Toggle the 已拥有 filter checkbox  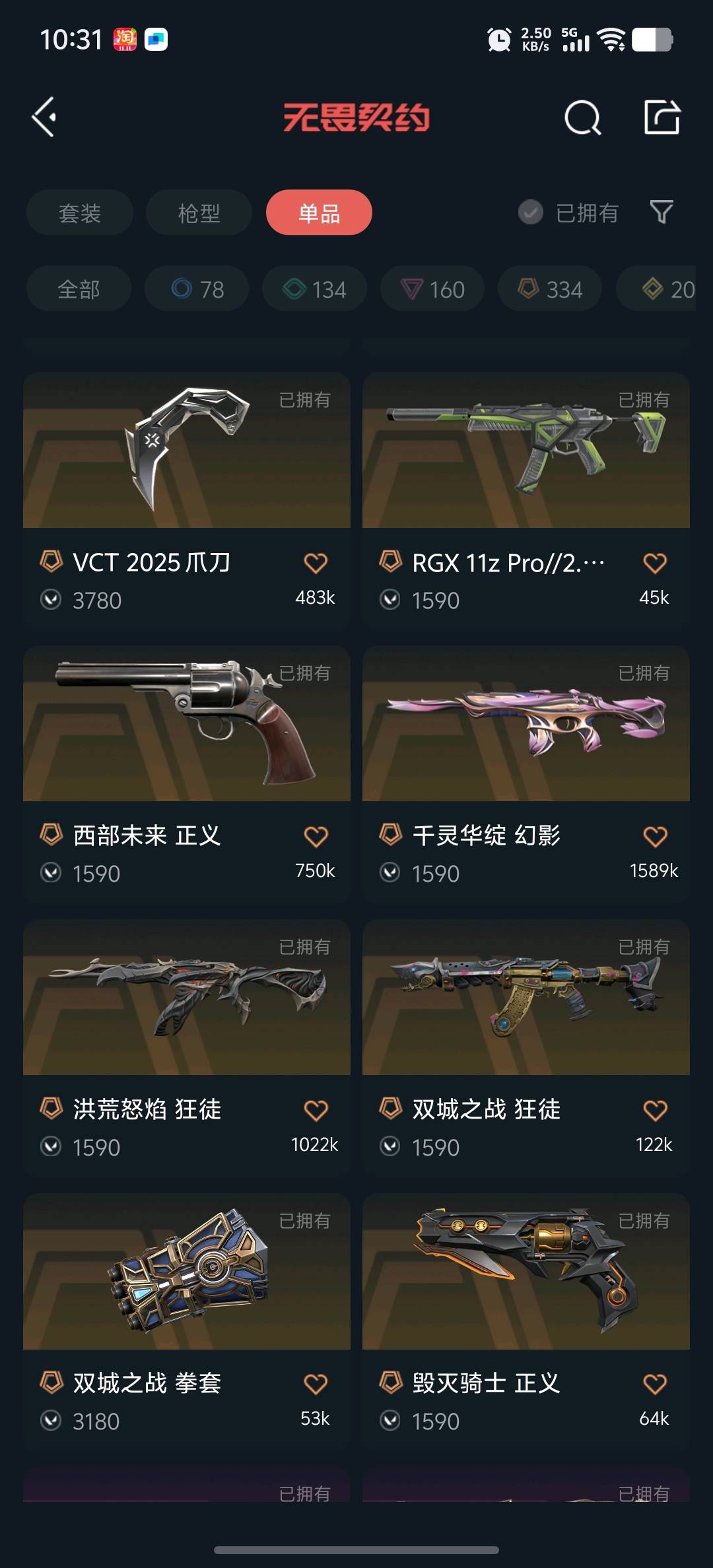click(x=530, y=212)
